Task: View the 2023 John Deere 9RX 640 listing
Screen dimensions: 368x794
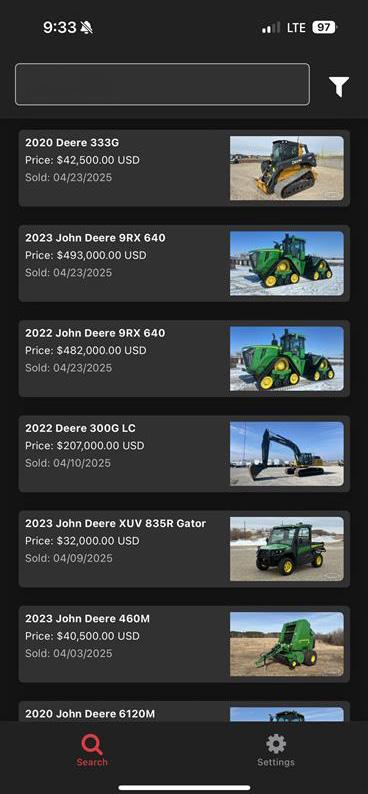Action: [184, 263]
